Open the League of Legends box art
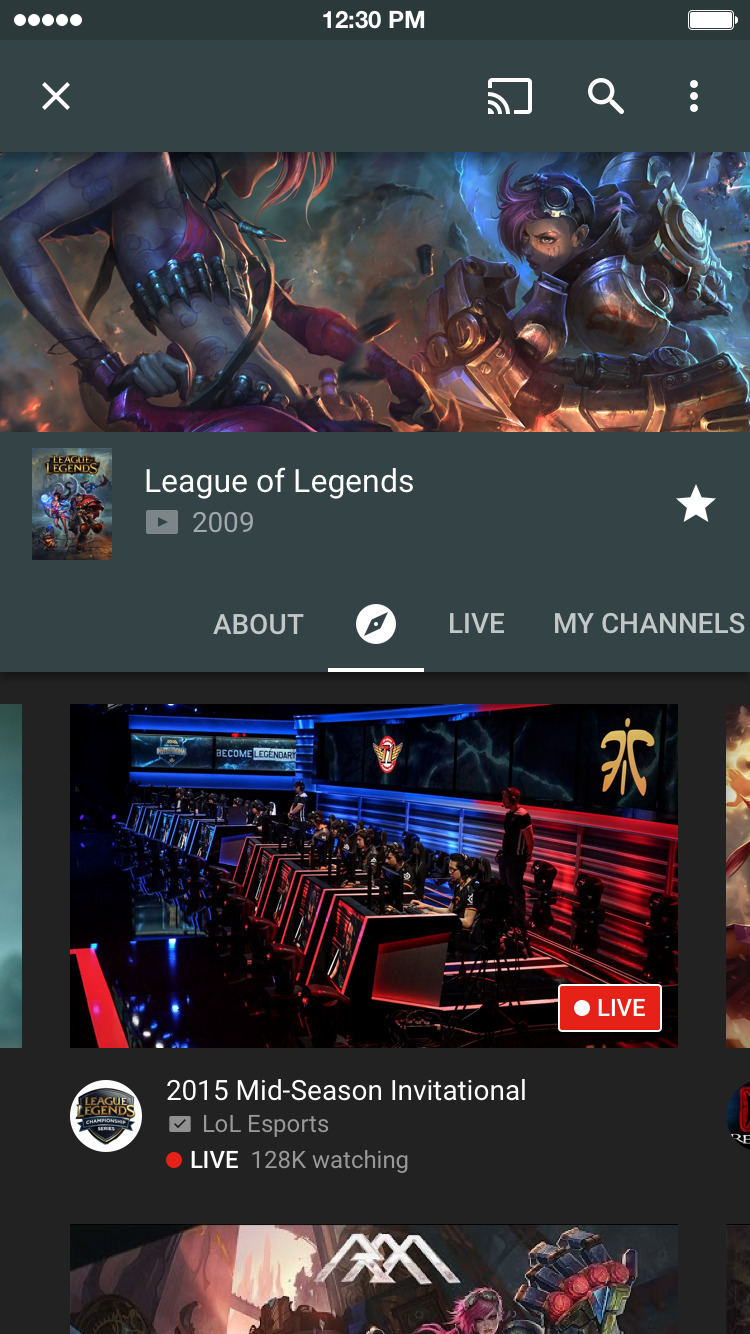 pos(72,504)
